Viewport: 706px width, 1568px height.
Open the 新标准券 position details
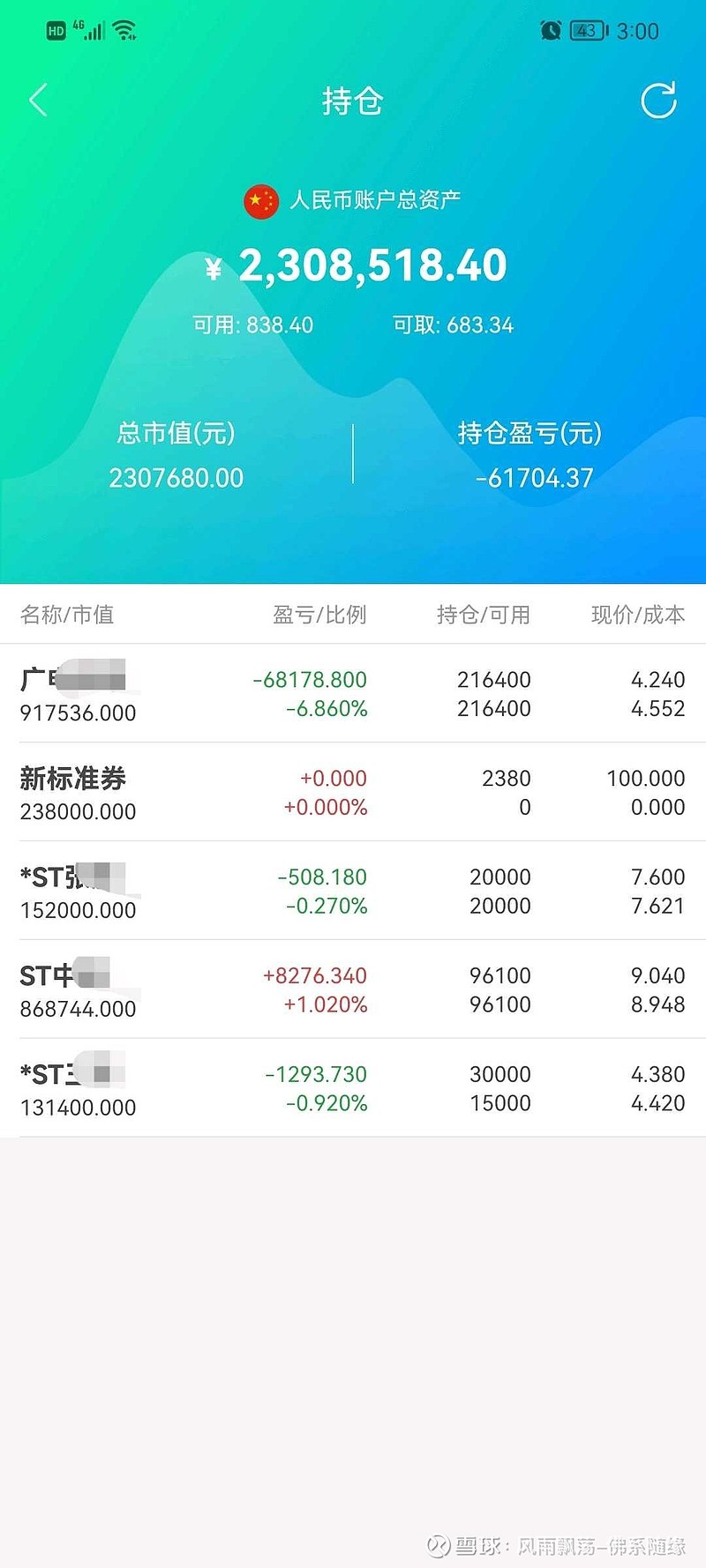[353, 794]
